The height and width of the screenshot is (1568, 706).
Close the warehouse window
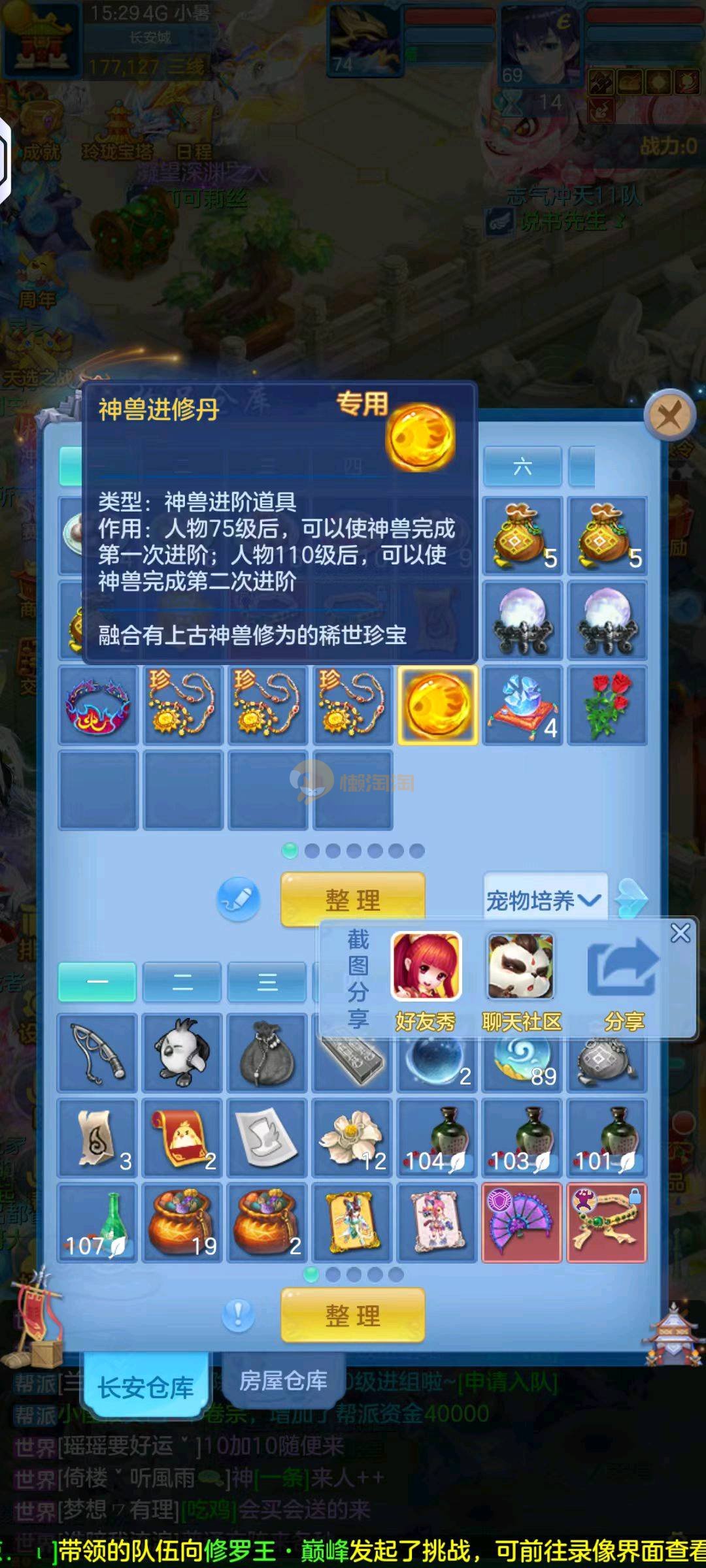pyautogui.click(x=669, y=414)
